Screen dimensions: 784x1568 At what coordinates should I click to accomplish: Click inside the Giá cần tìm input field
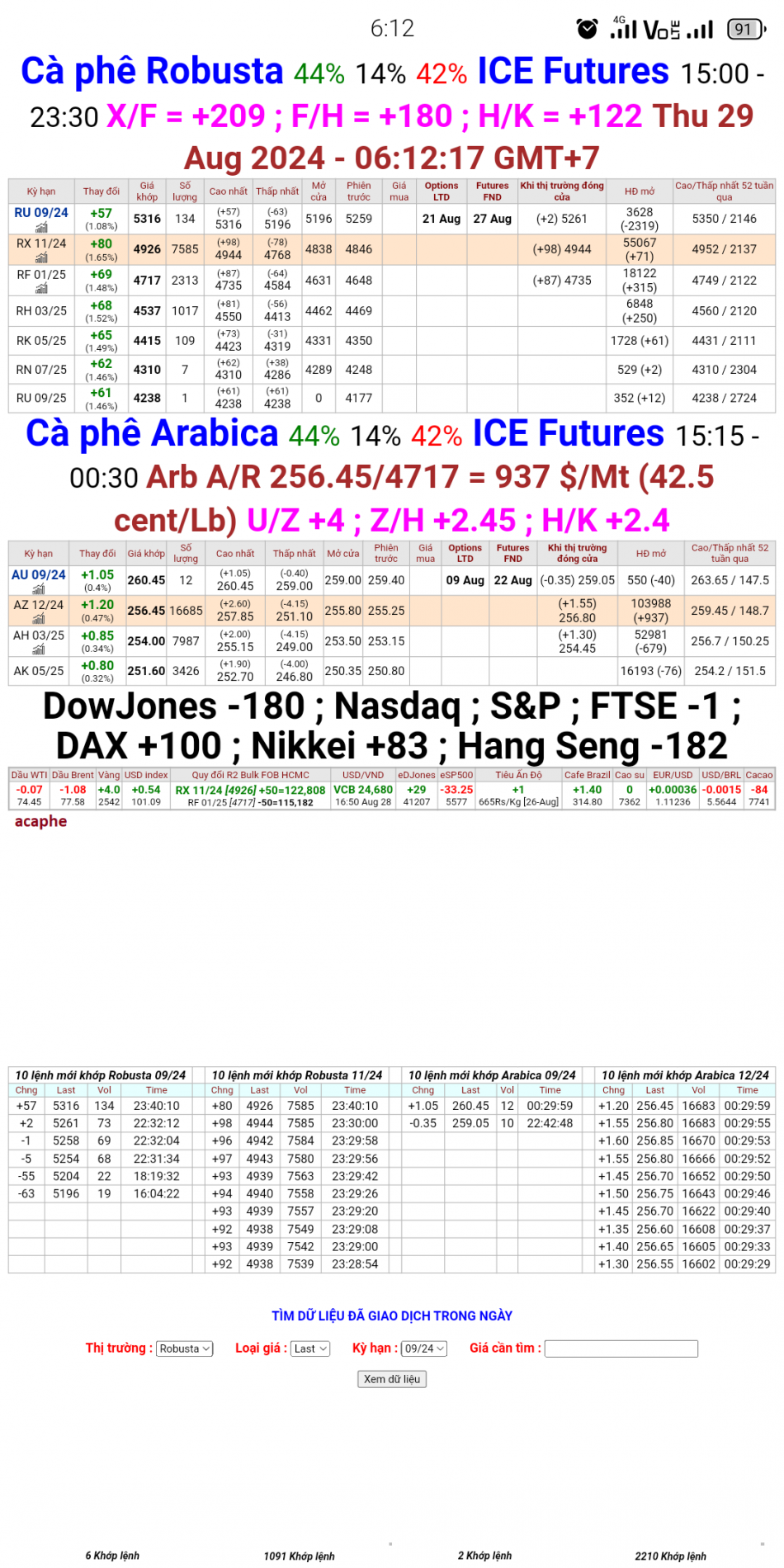coord(621,1348)
